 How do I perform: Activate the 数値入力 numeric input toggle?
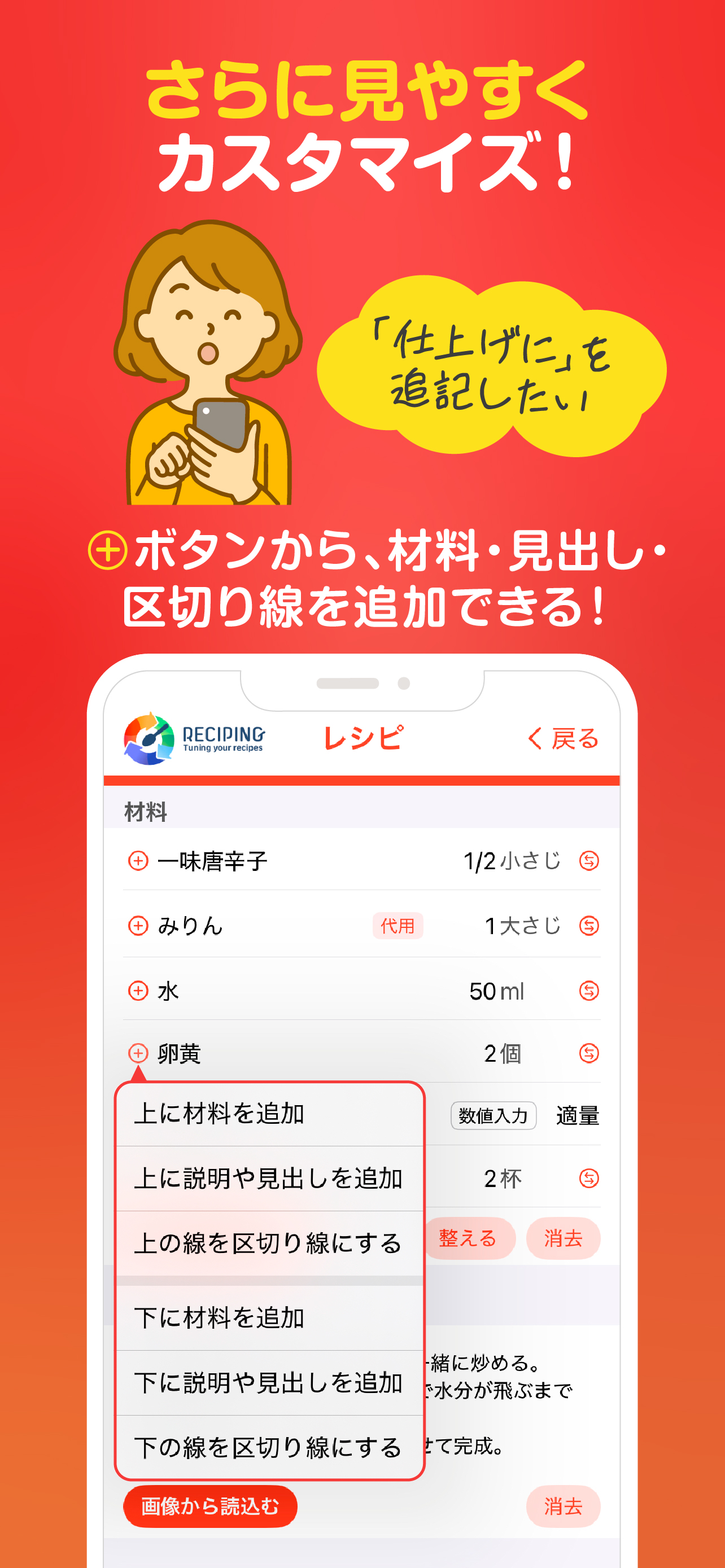coord(493,1116)
